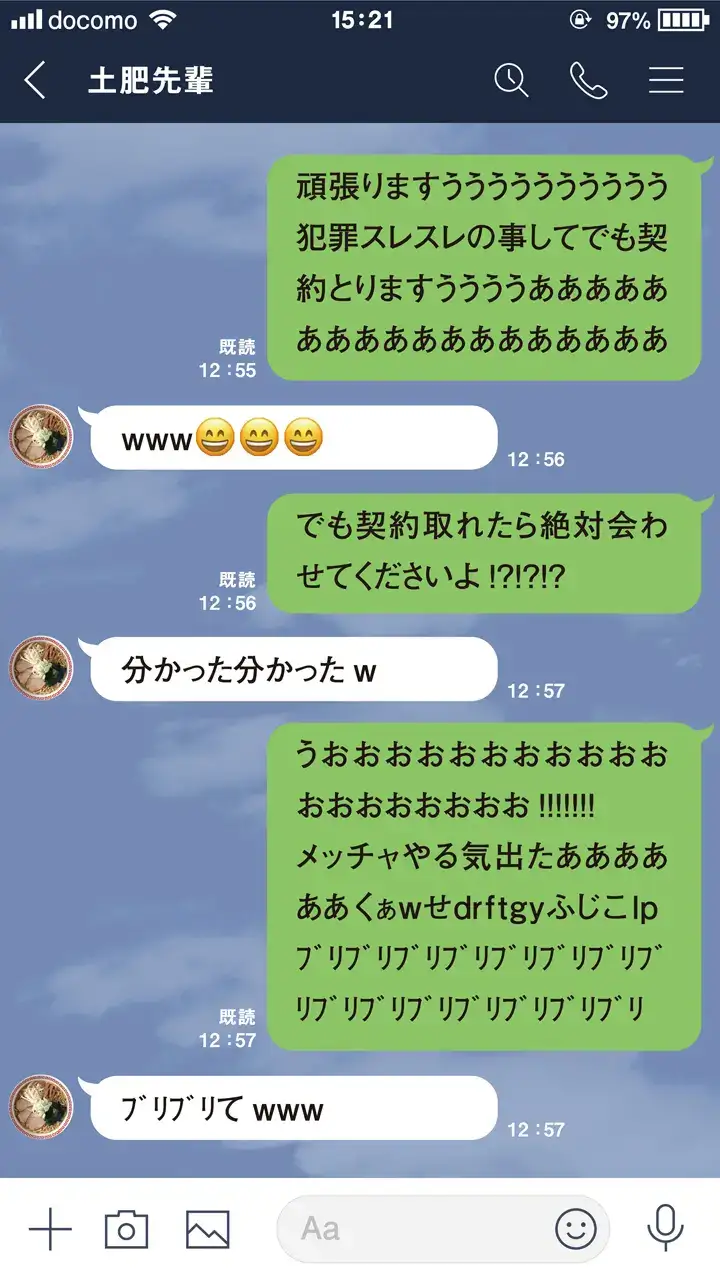Open the plus attachment options
The width and height of the screenshot is (720, 1280).
click(50, 1229)
